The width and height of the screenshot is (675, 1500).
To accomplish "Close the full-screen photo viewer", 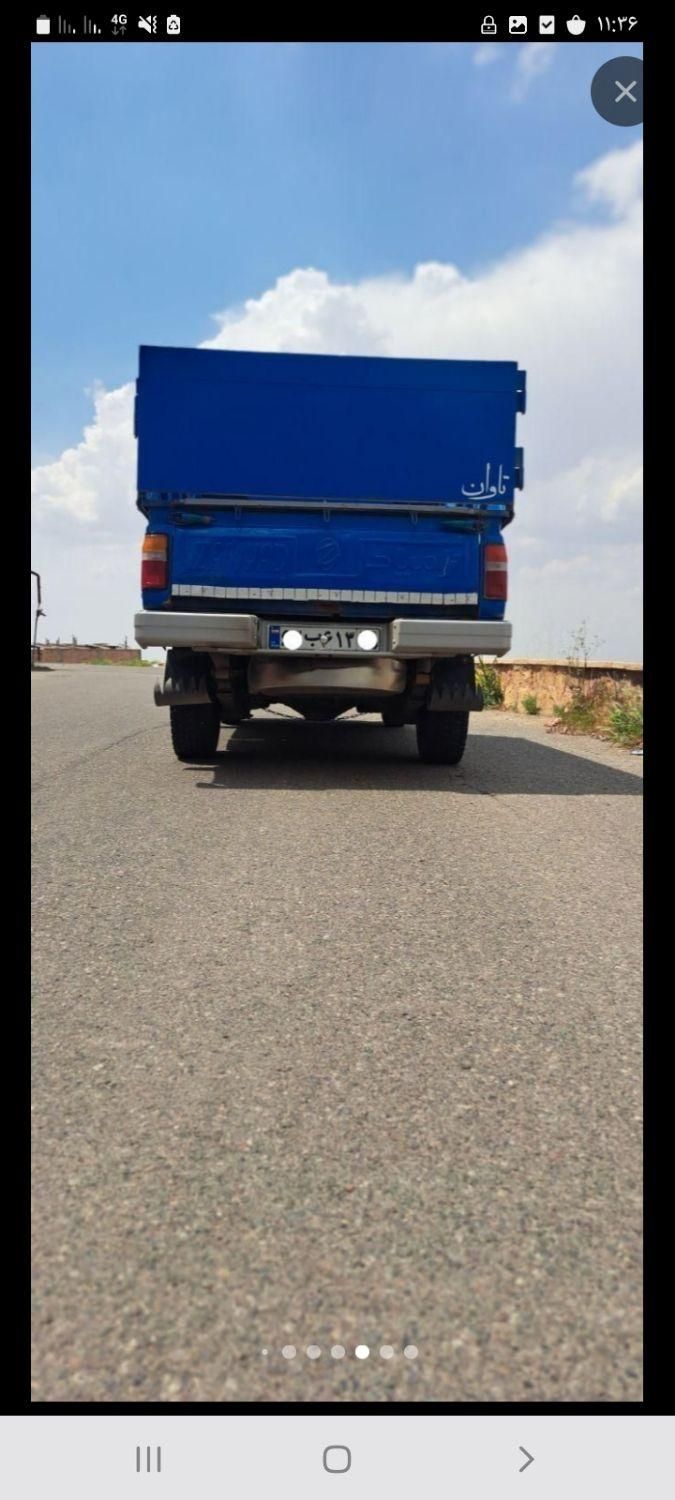I will (624, 92).
